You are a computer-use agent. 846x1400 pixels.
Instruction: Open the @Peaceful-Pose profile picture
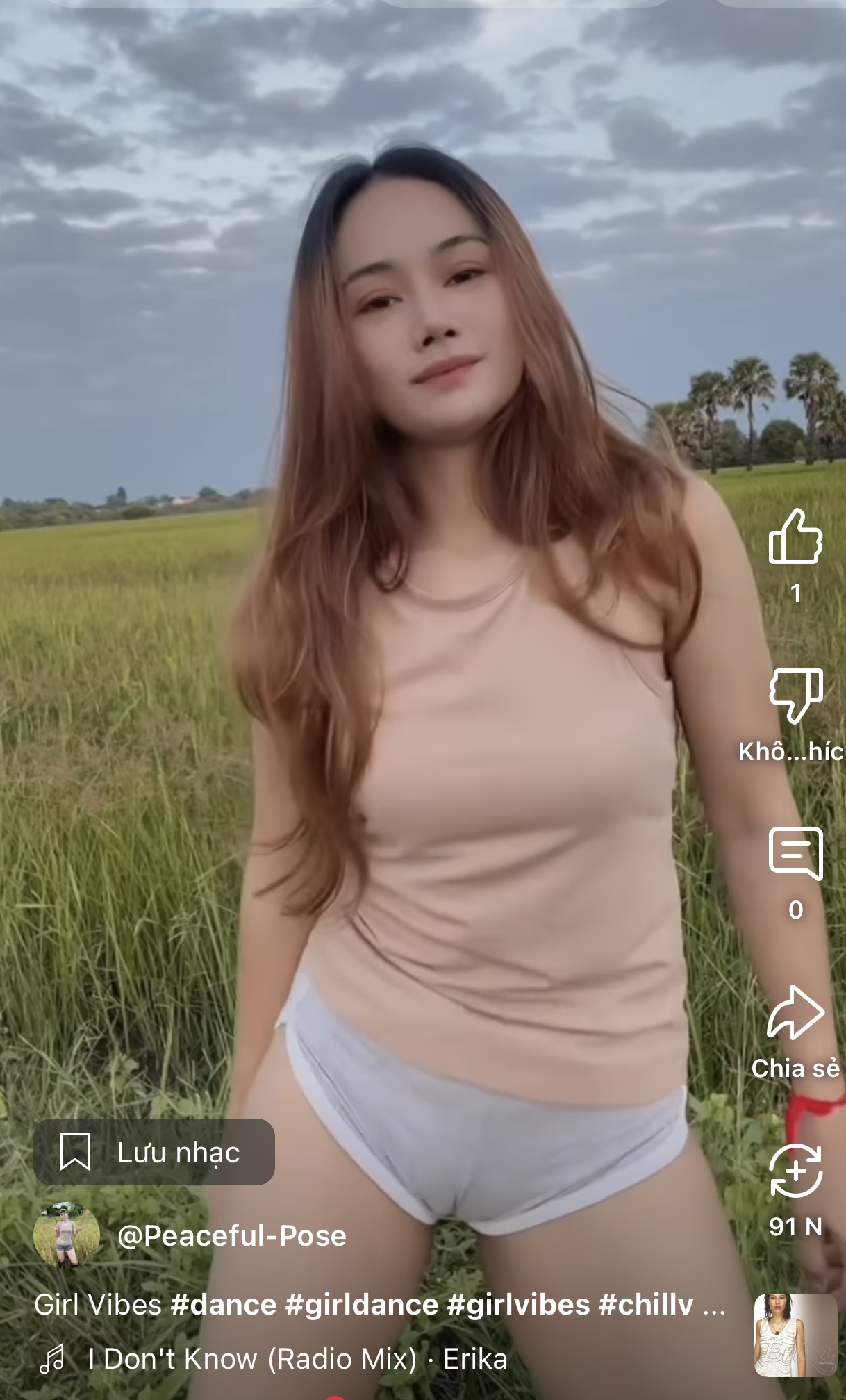67,1235
